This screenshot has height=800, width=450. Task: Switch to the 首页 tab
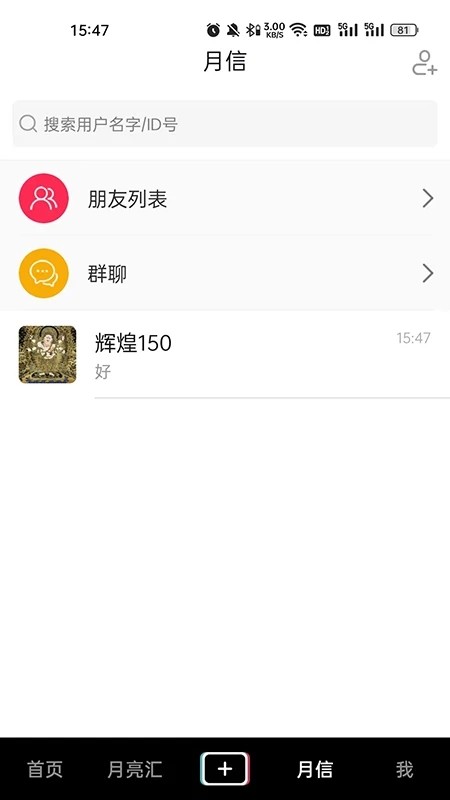45,769
